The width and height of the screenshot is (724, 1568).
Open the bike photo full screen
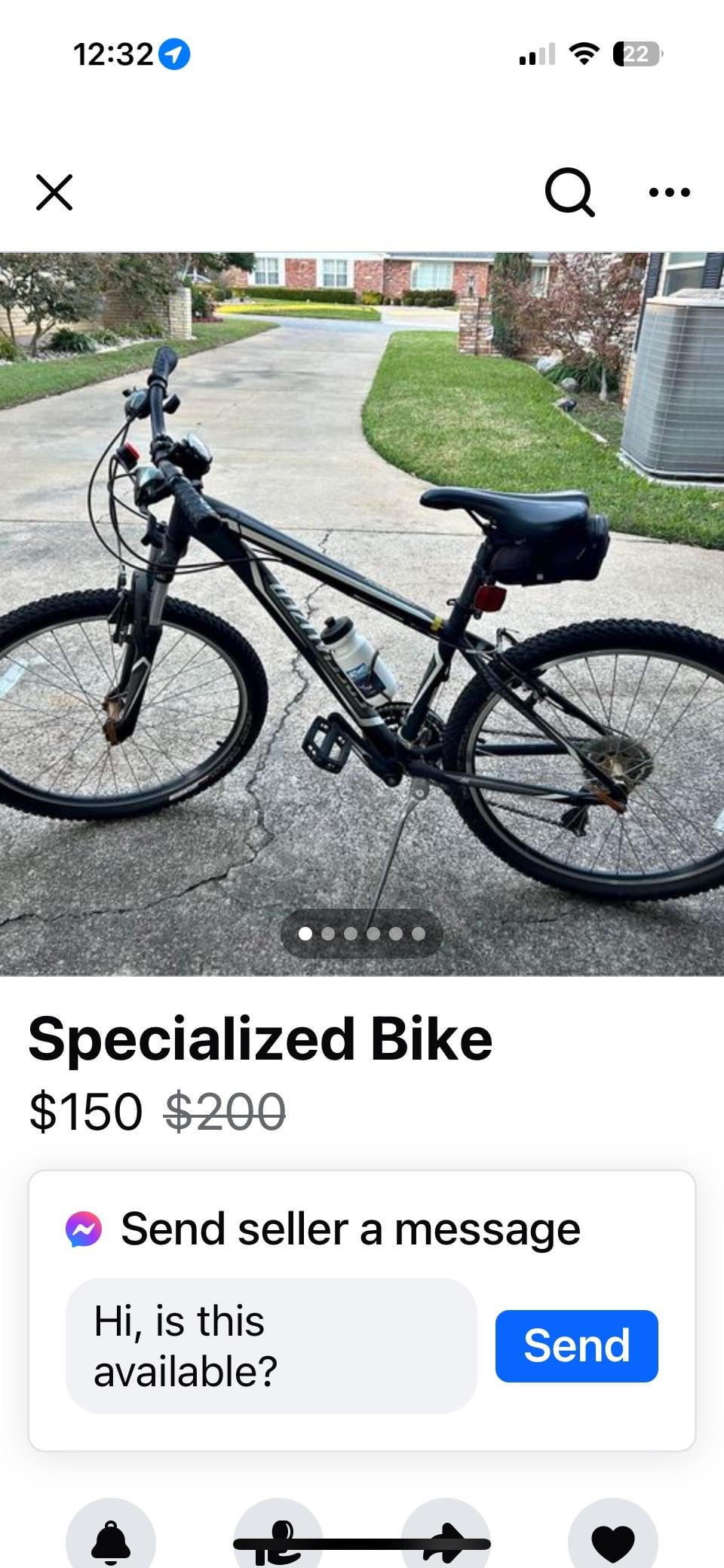(362, 613)
